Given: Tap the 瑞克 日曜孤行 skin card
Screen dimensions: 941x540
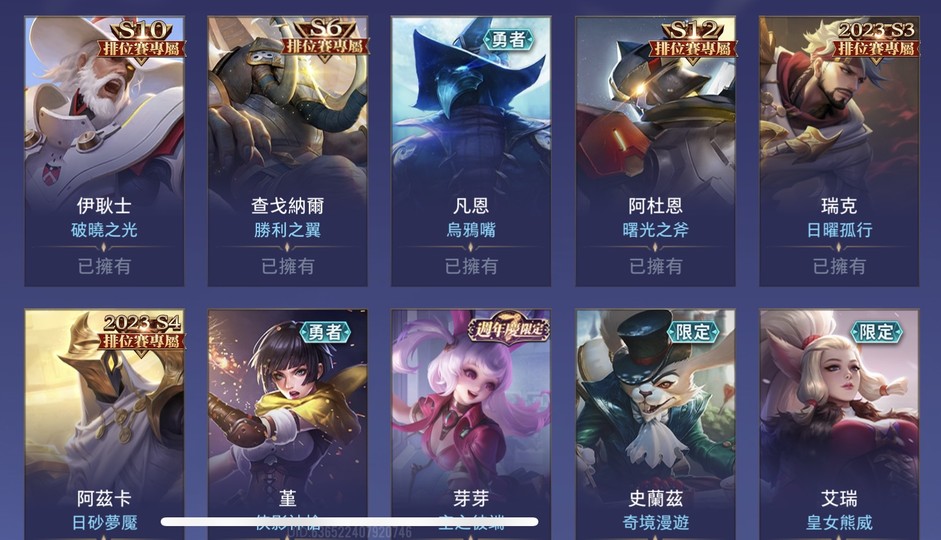Looking at the screenshot, I should [838, 150].
